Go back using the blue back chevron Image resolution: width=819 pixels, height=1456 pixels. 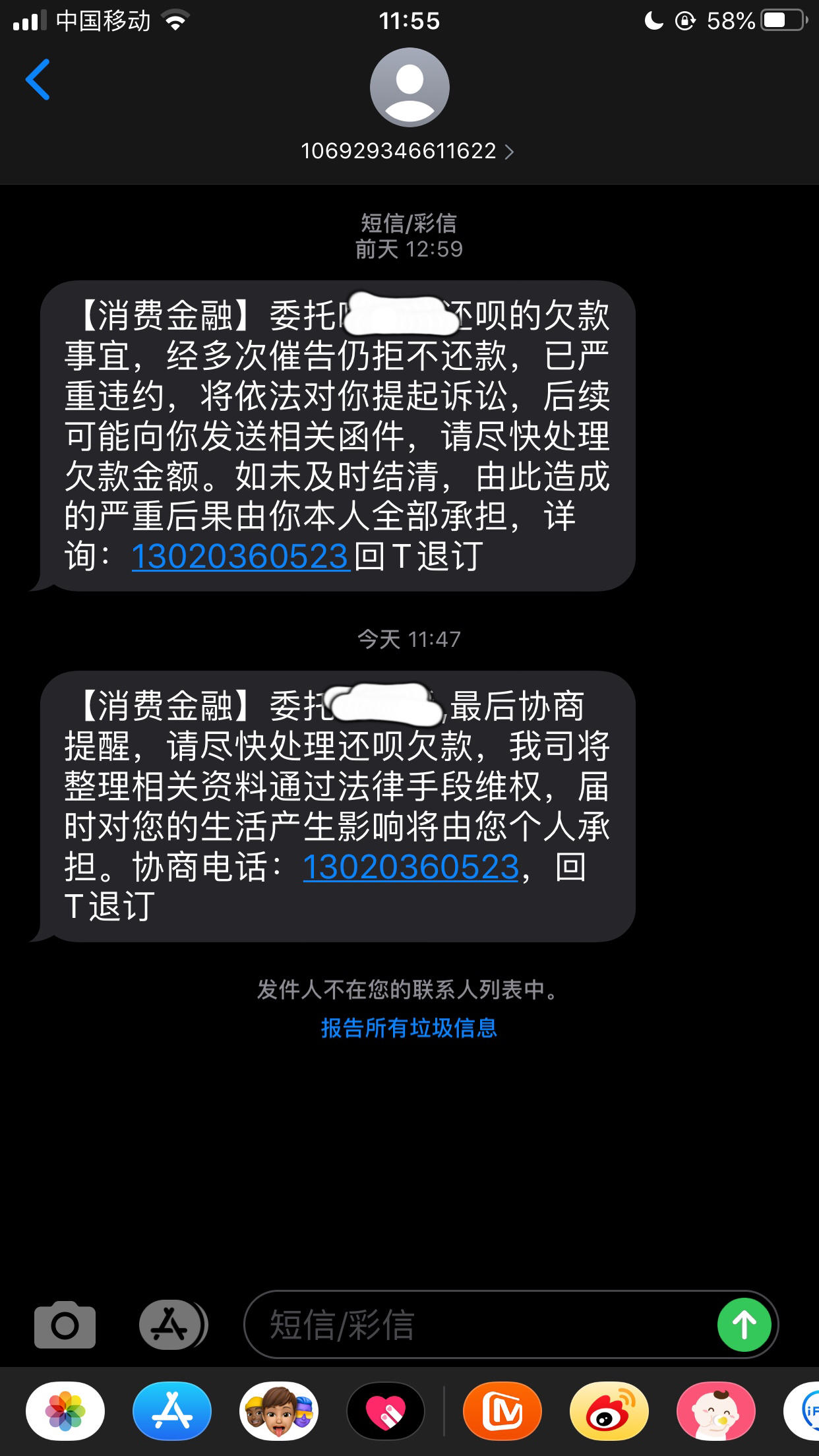38,79
